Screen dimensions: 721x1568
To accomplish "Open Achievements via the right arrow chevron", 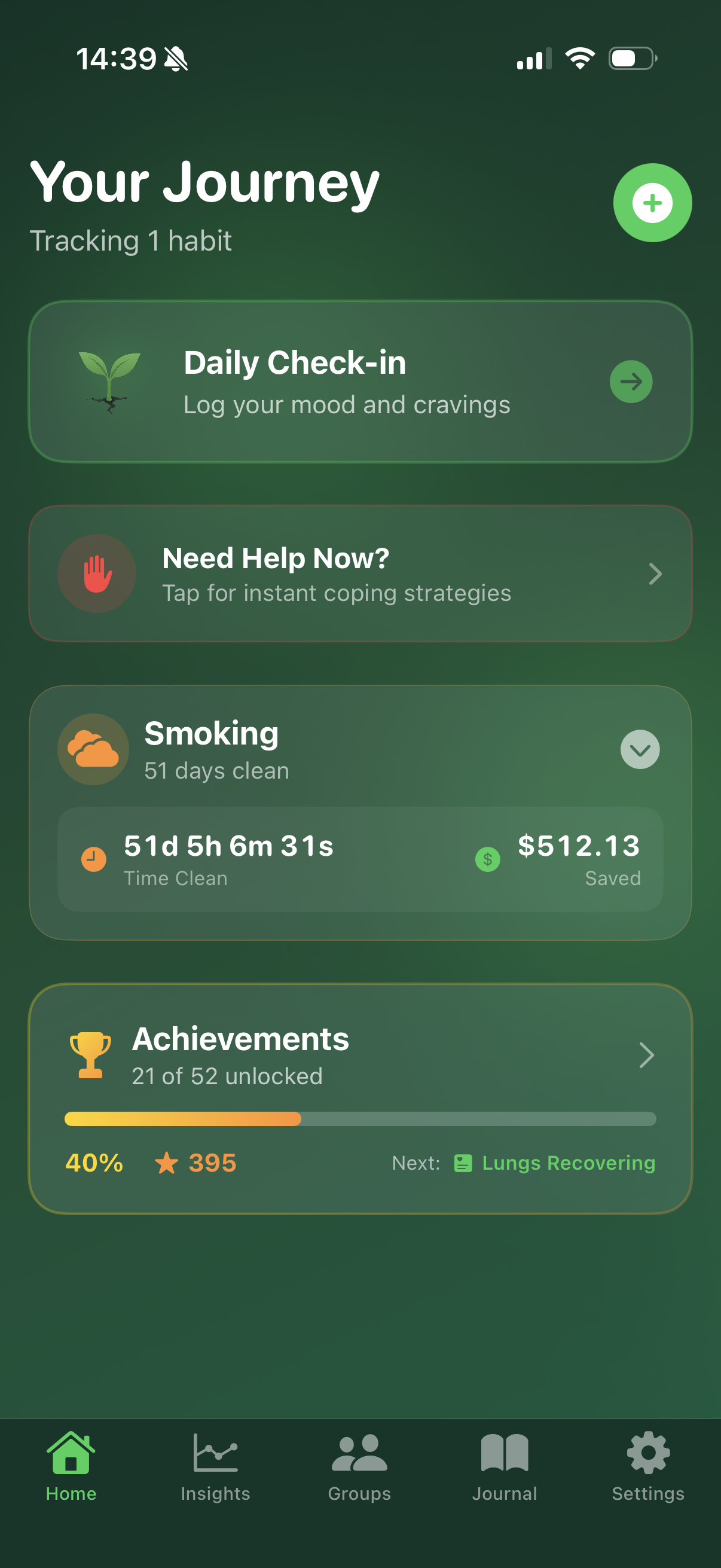I will [646, 1055].
